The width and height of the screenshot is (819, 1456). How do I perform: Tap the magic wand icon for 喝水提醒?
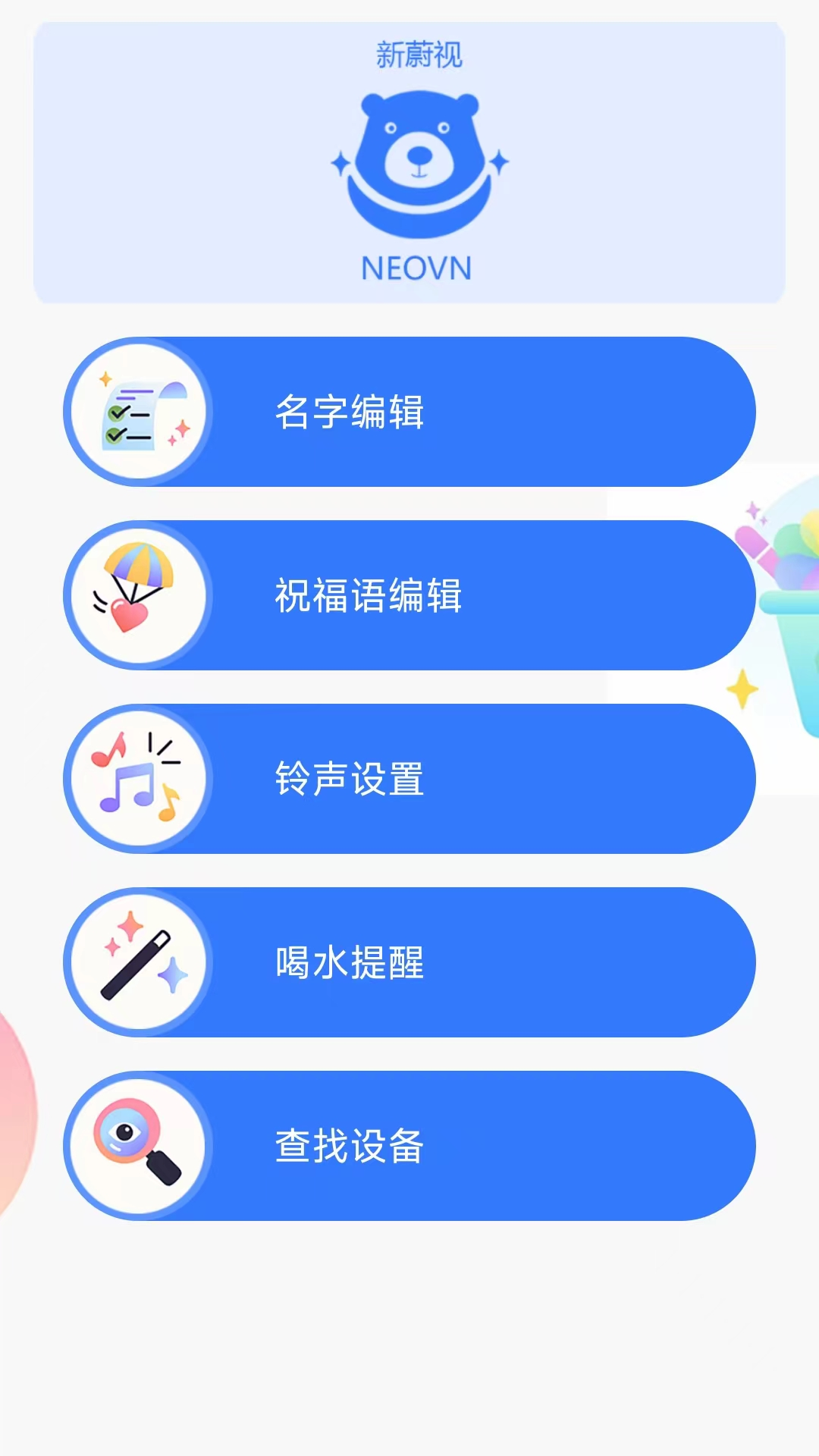140,962
